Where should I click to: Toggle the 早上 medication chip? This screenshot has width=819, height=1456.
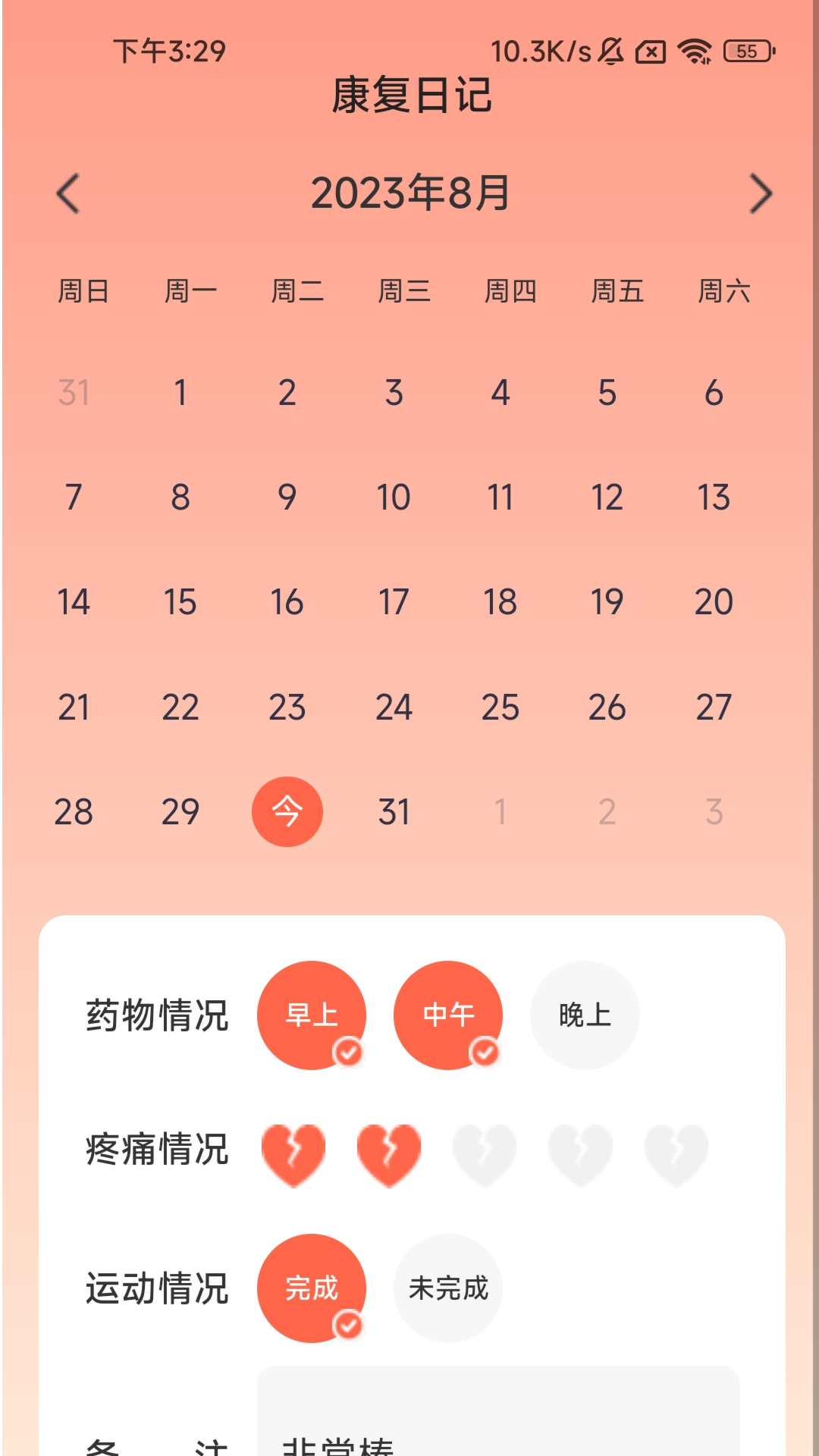tap(312, 1015)
